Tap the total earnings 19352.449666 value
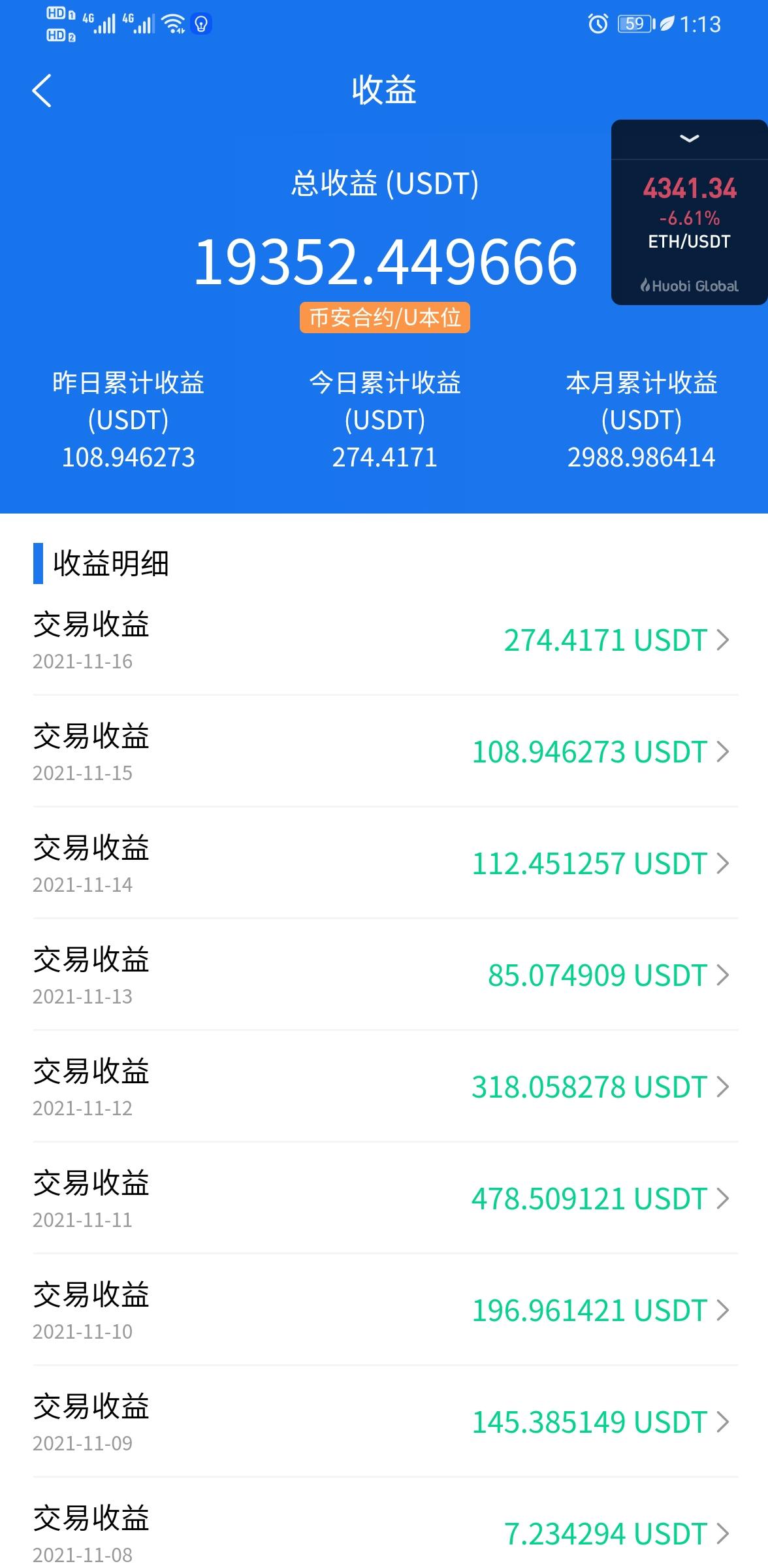The height and width of the screenshot is (1568, 768). [x=384, y=263]
